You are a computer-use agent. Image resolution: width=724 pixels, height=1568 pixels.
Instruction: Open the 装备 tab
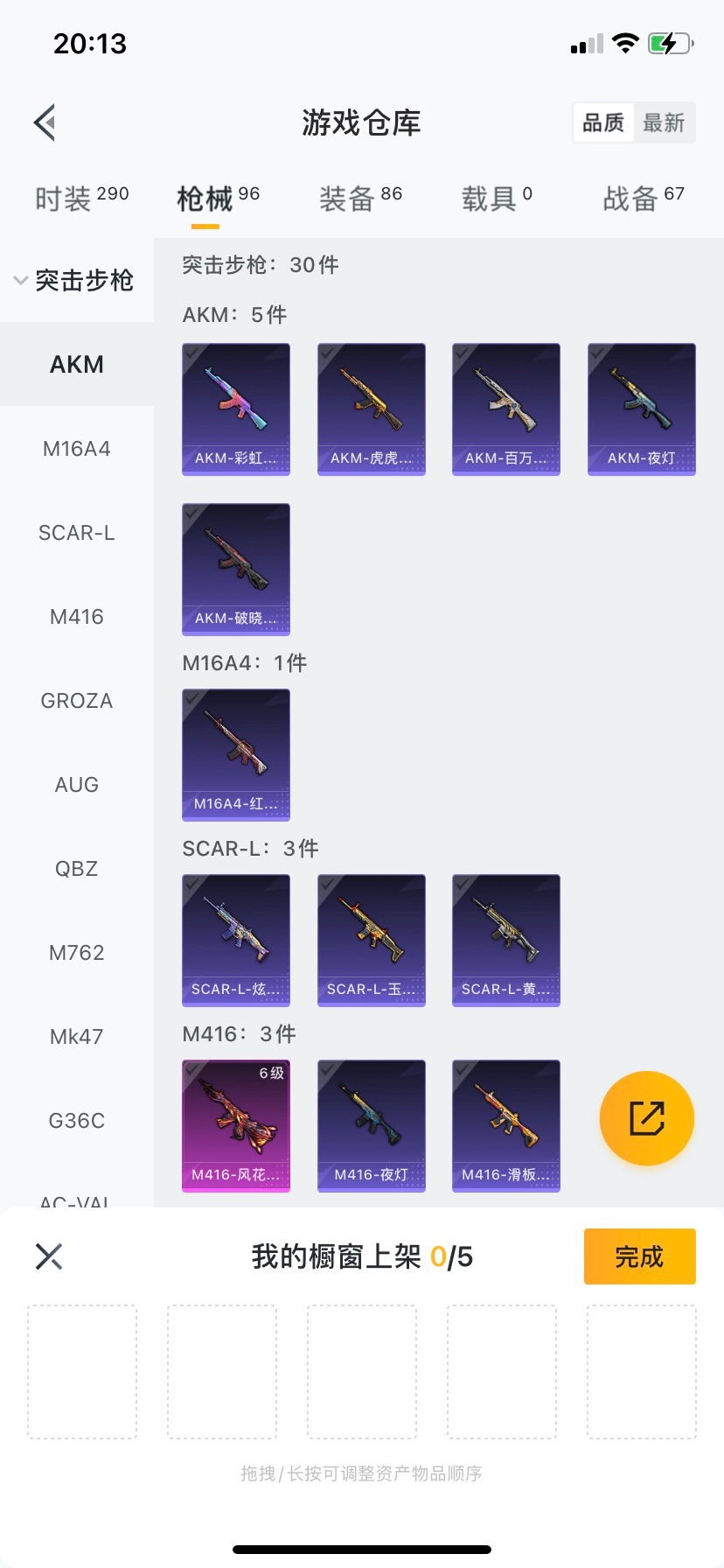(360, 199)
